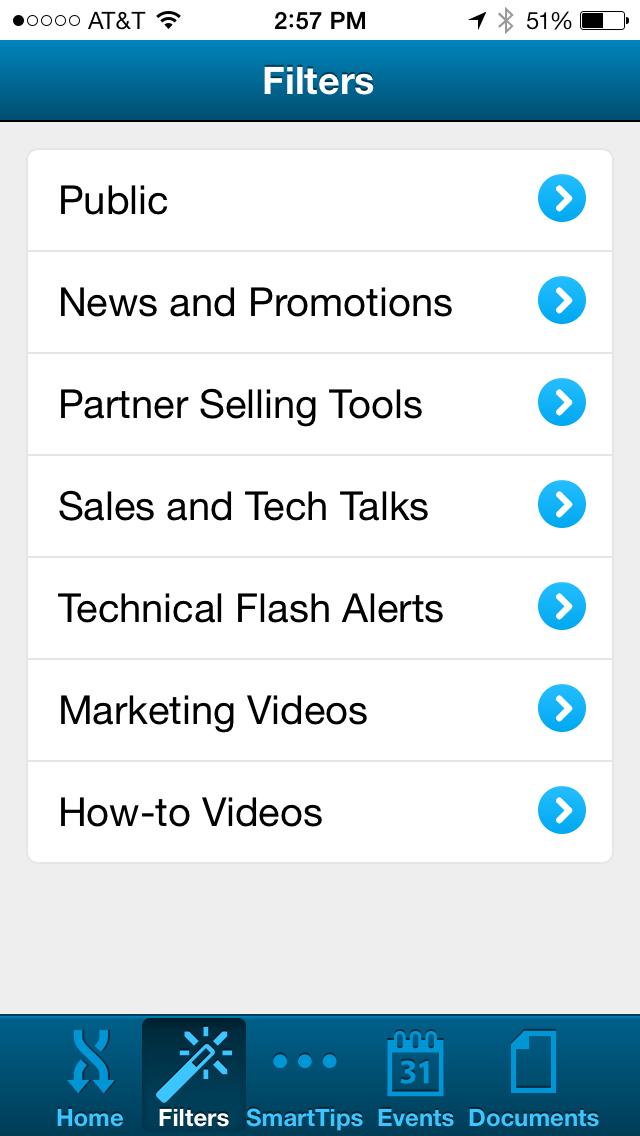Open How-to Videos filter
Image resolution: width=640 pixels, height=1136 pixels.
coord(320,812)
